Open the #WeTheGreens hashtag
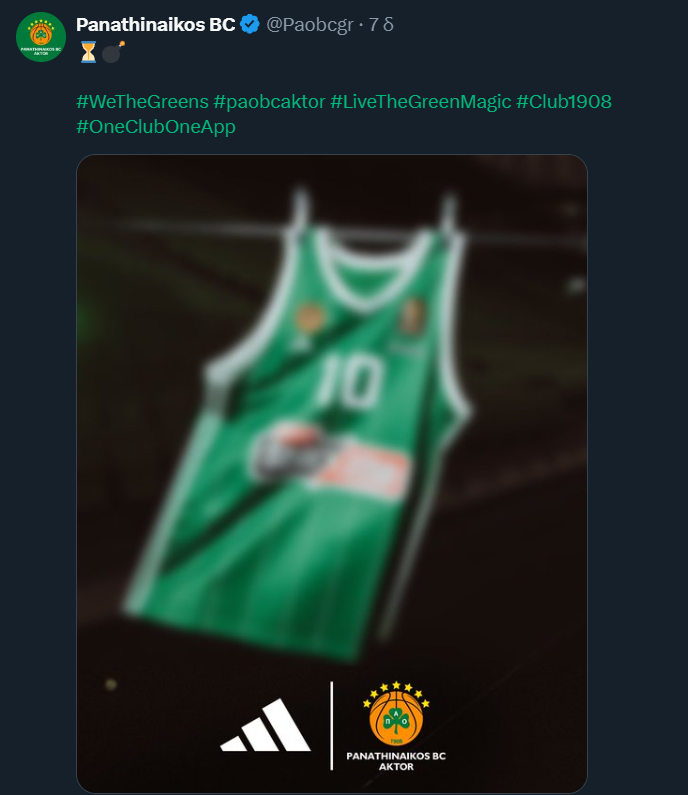The image size is (688, 795). click(142, 102)
